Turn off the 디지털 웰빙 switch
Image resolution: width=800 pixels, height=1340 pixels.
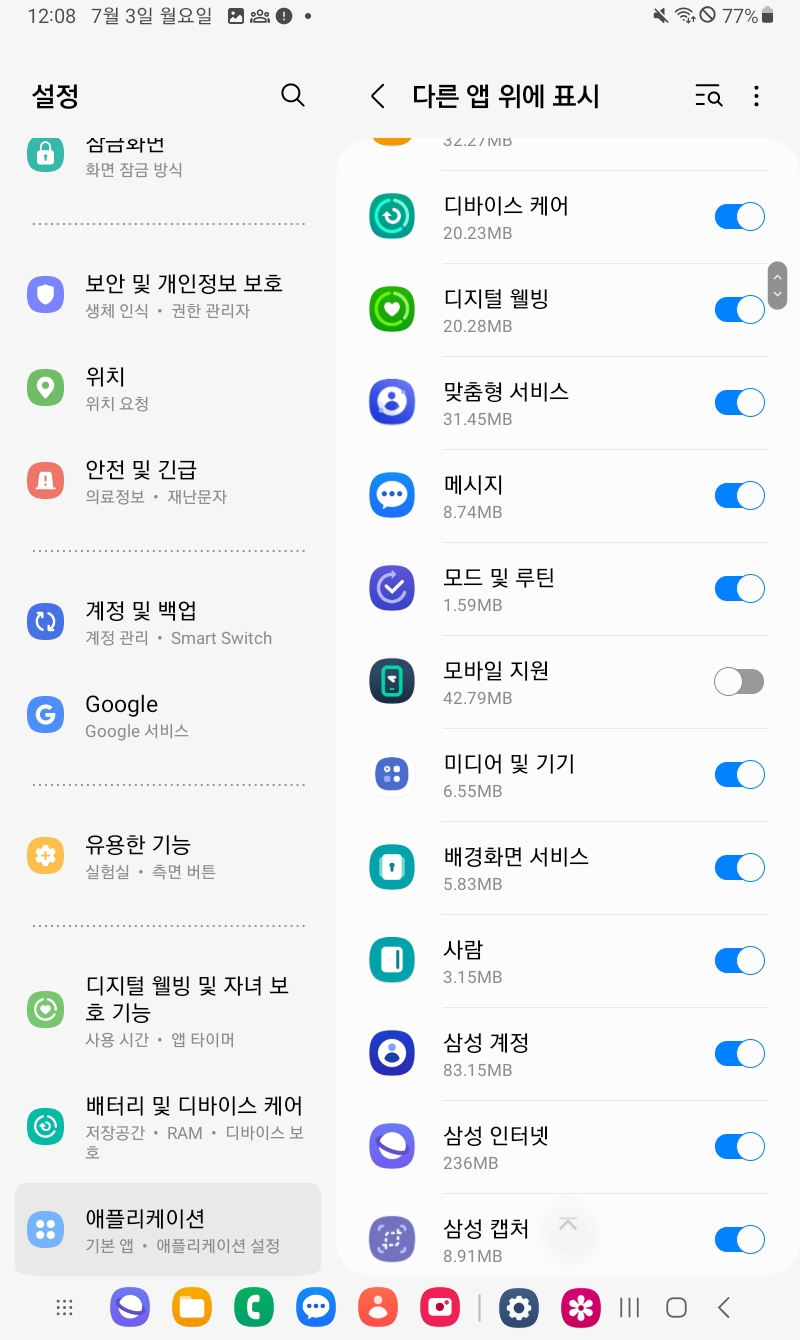739,309
